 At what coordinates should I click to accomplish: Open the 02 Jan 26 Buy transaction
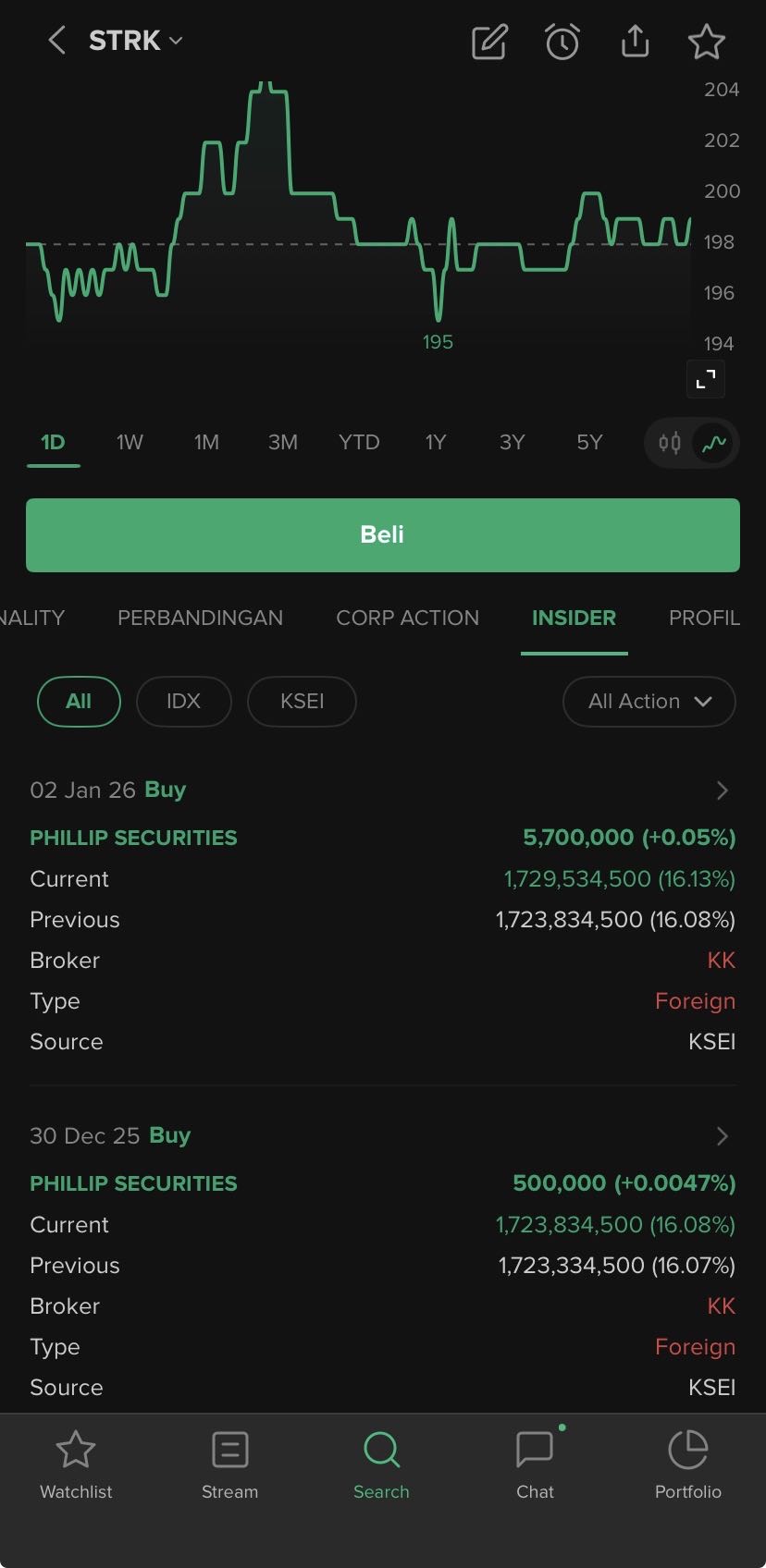[x=722, y=790]
